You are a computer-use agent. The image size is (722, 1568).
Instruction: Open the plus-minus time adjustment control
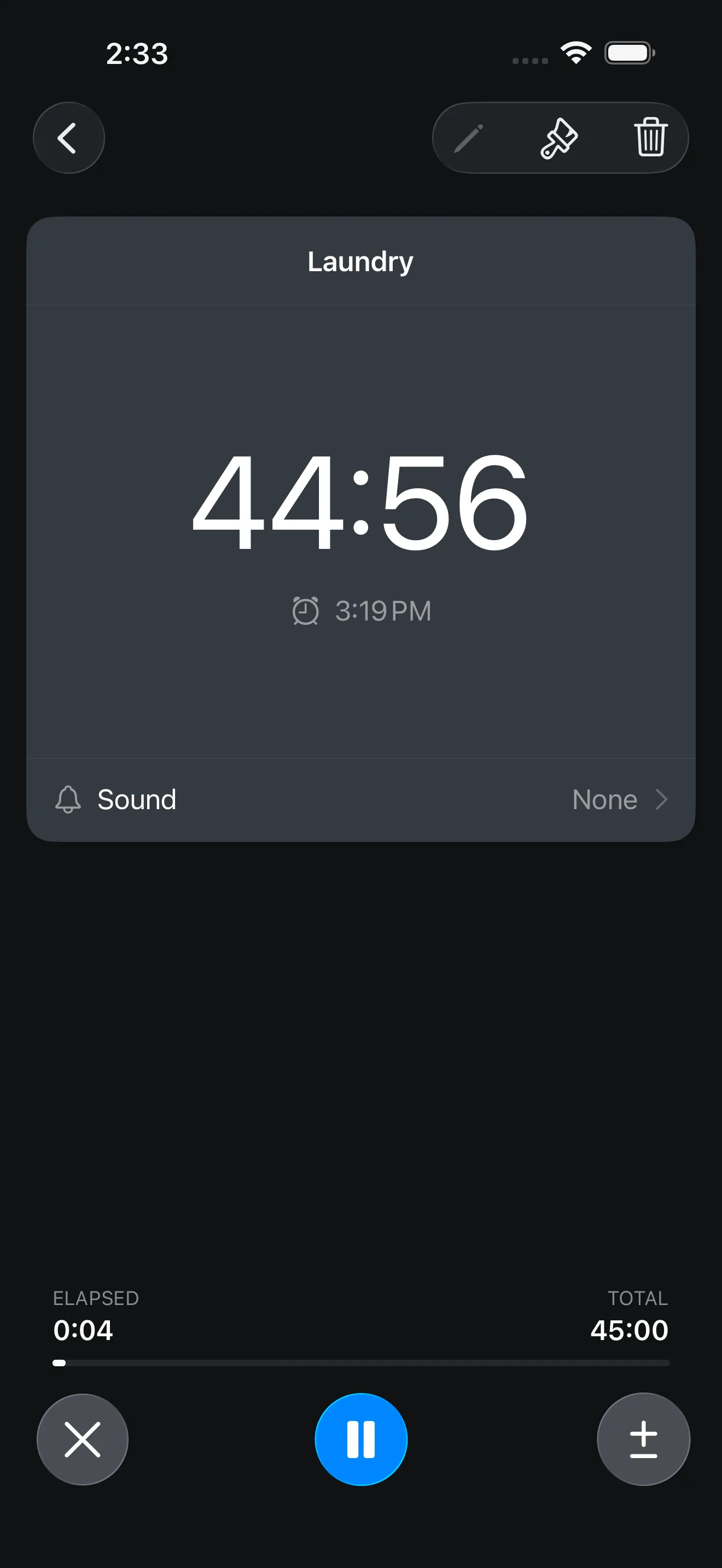[643, 1439]
